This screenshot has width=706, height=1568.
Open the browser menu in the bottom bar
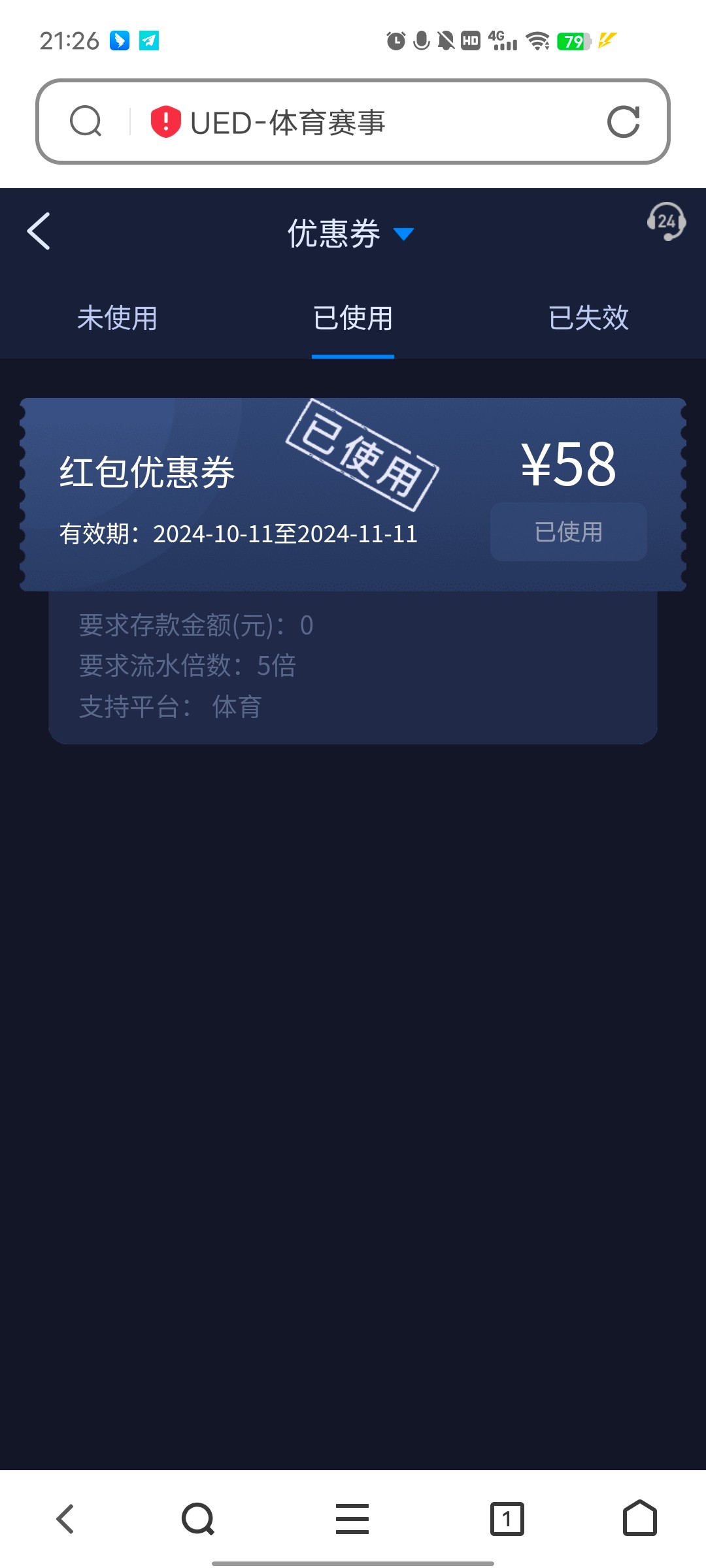352,1518
